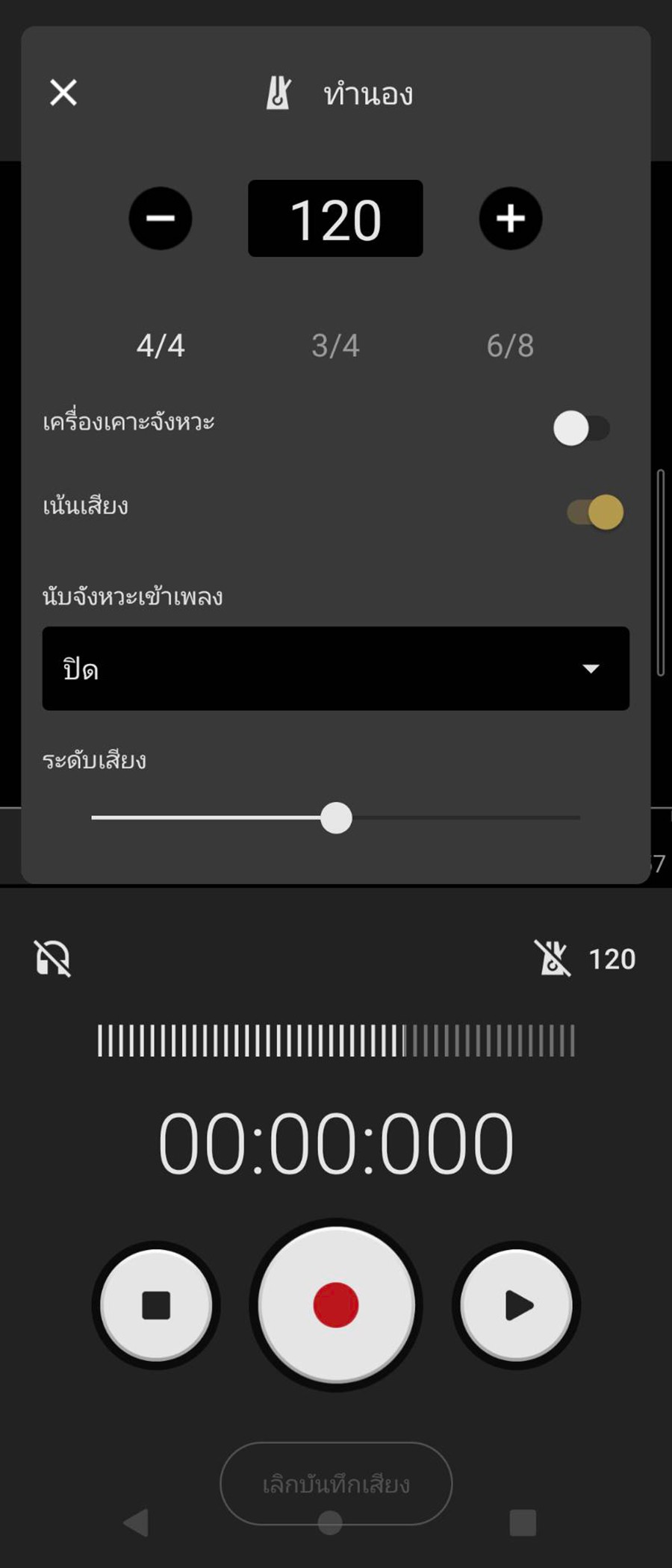
Task: Toggle the headphone monitoring icon
Action: 53,958
